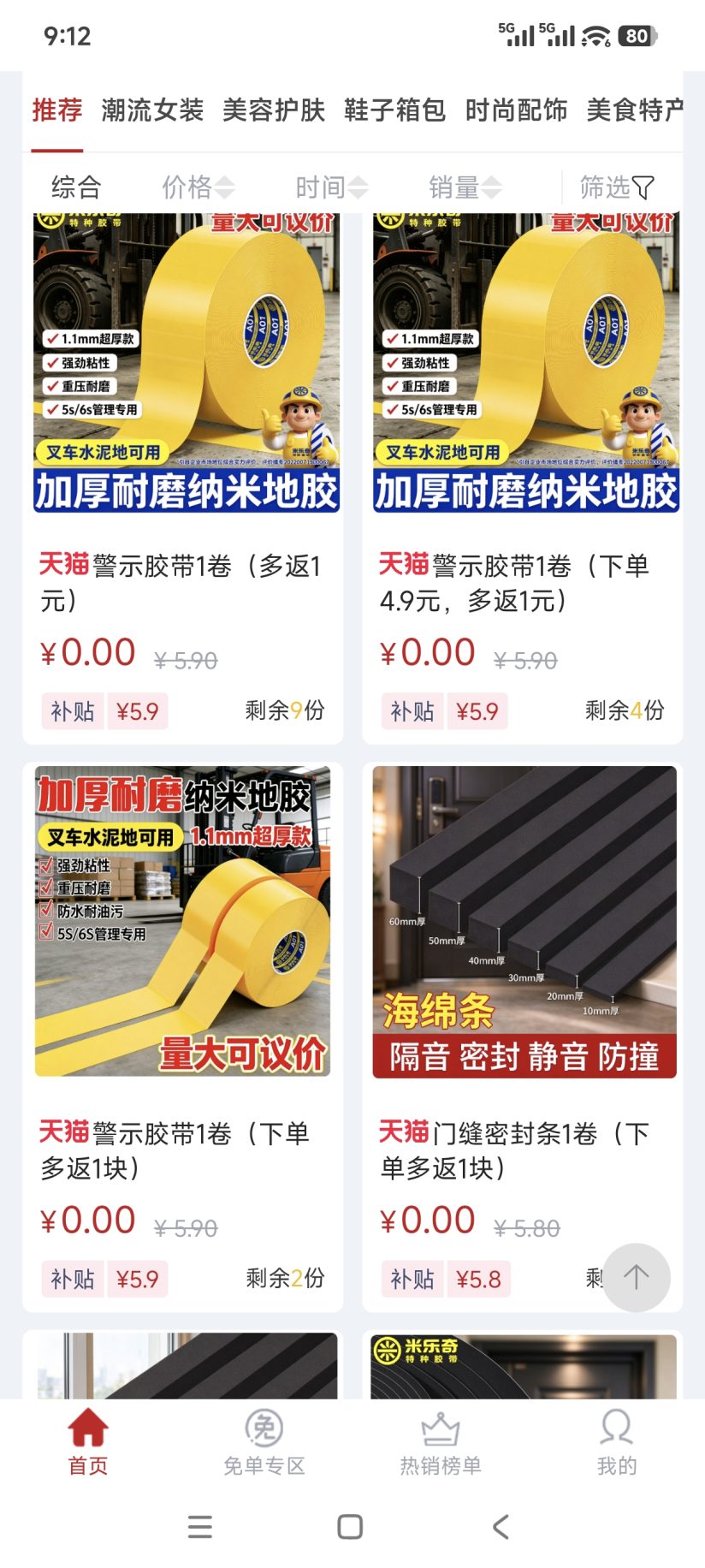The width and height of the screenshot is (705, 1568).
Task: Sort items by 时间
Action: pyautogui.click(x=332, y=187)
